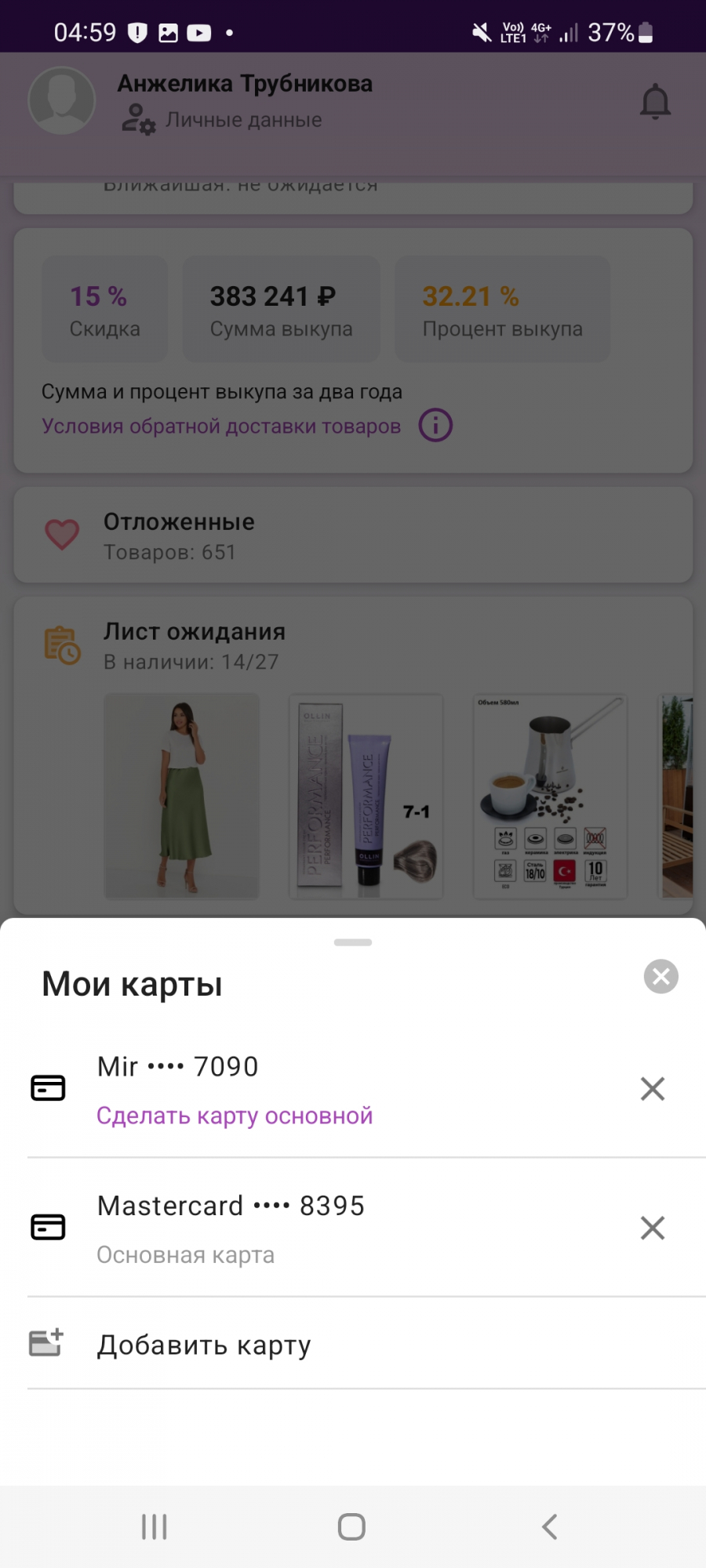
Task: Go back with the system back button
Action: click(x=550, y=1526)
